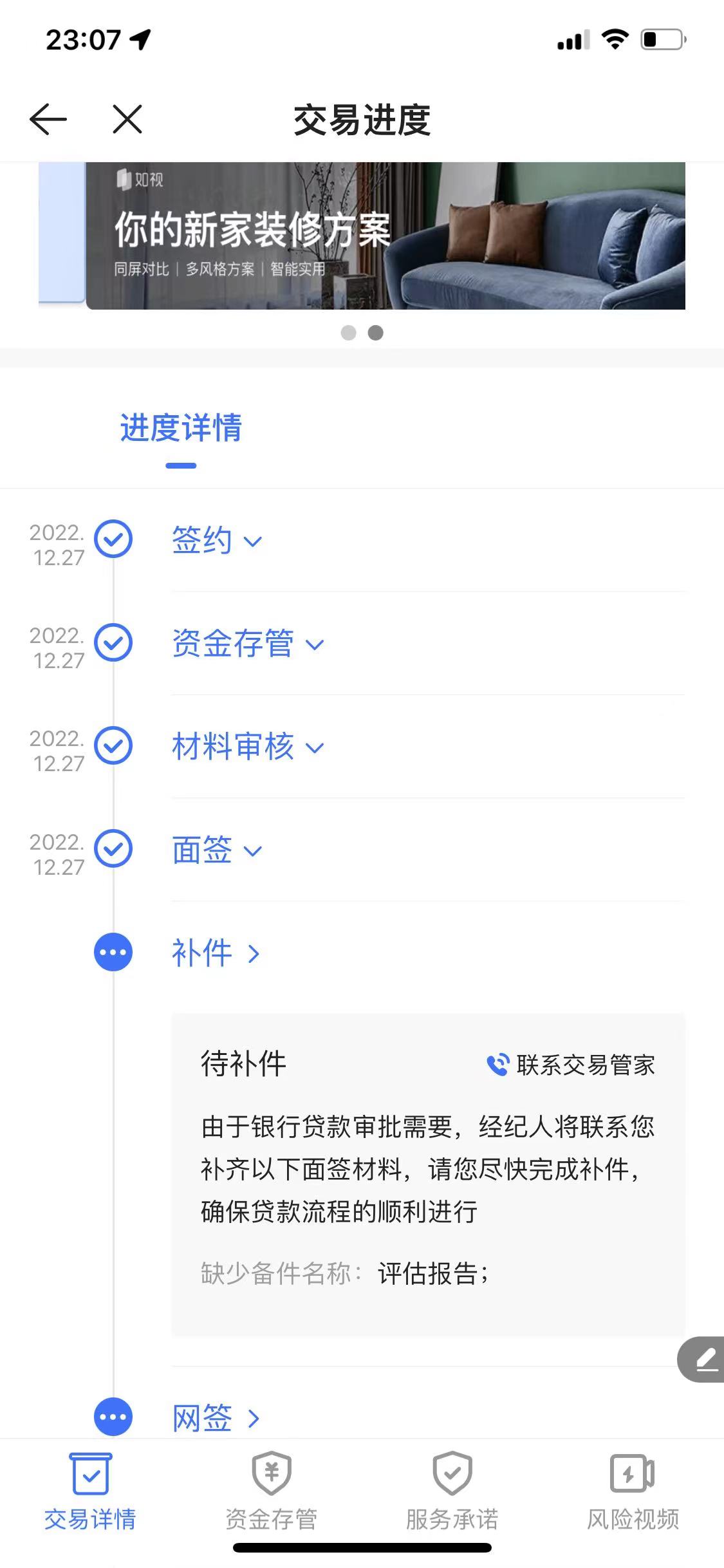Viewport: 724px width, 1568px height.
Task: Jump to first banner page dot
Action: [x=348, y=333]
